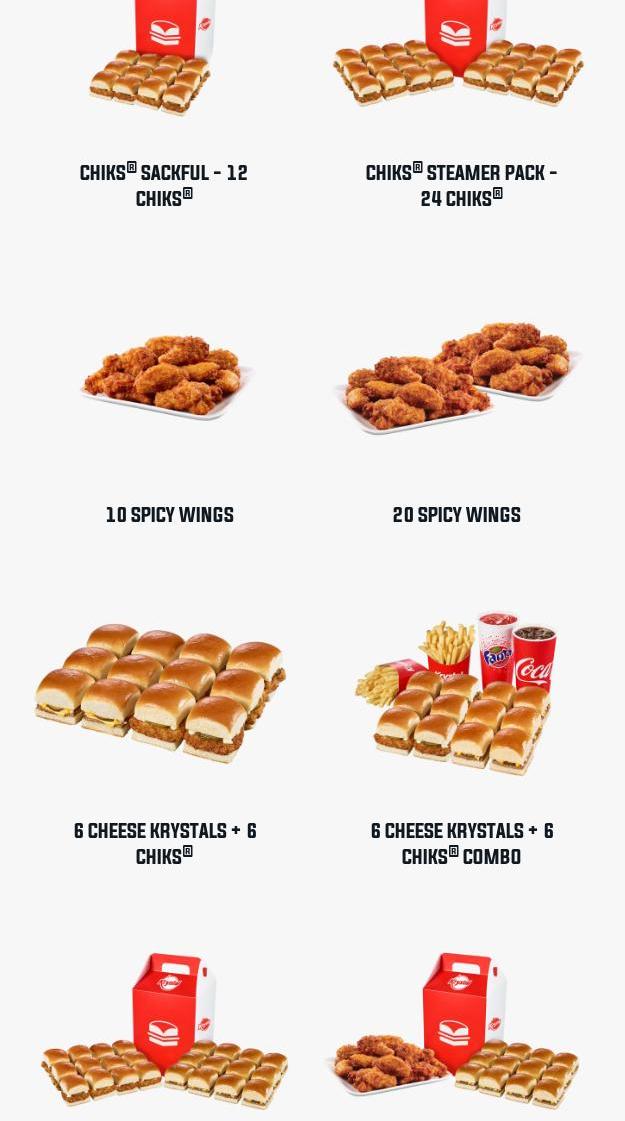Choose the 10 Spicy Wings item
This screenshot has width=625, height=1121.
coord(169,516)
